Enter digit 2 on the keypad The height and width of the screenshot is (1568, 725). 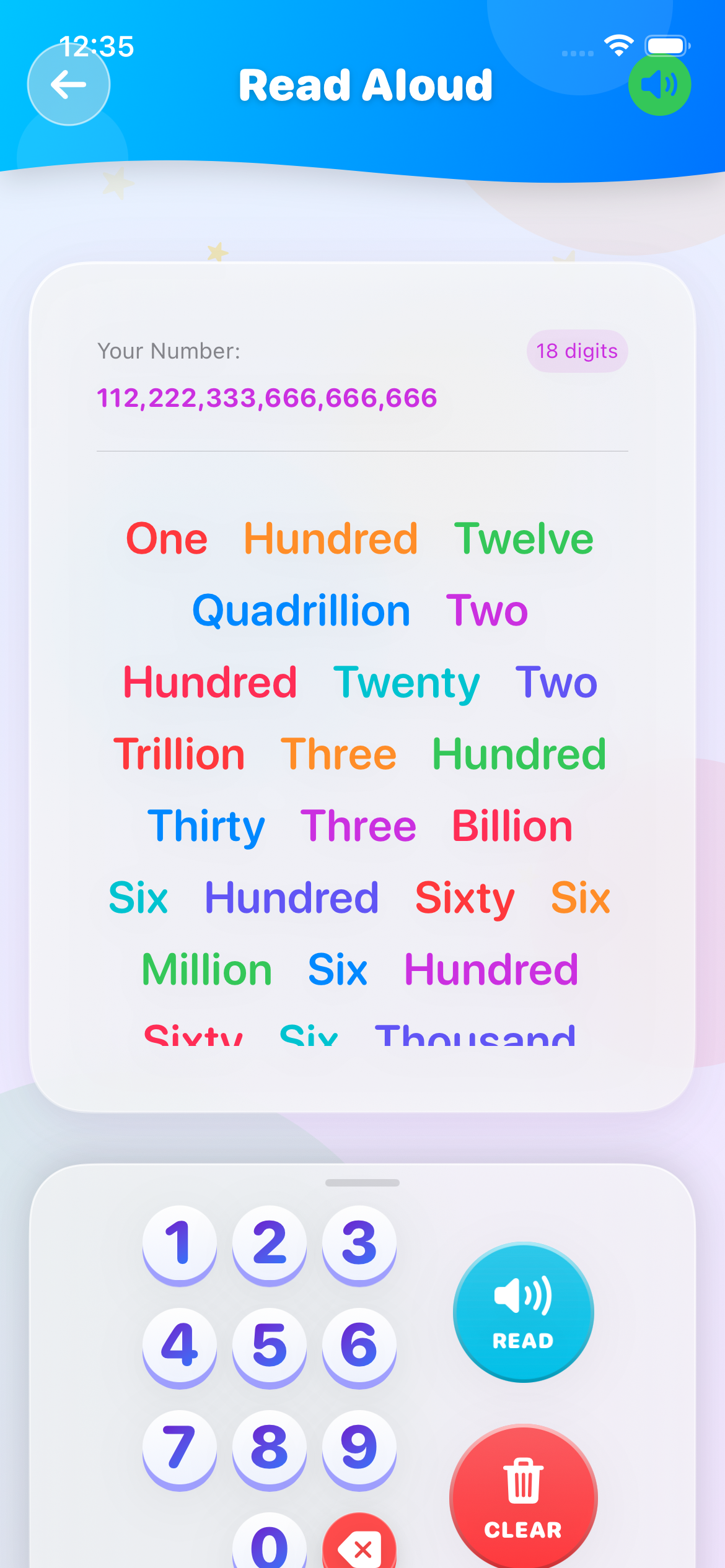coord(270,1242)
